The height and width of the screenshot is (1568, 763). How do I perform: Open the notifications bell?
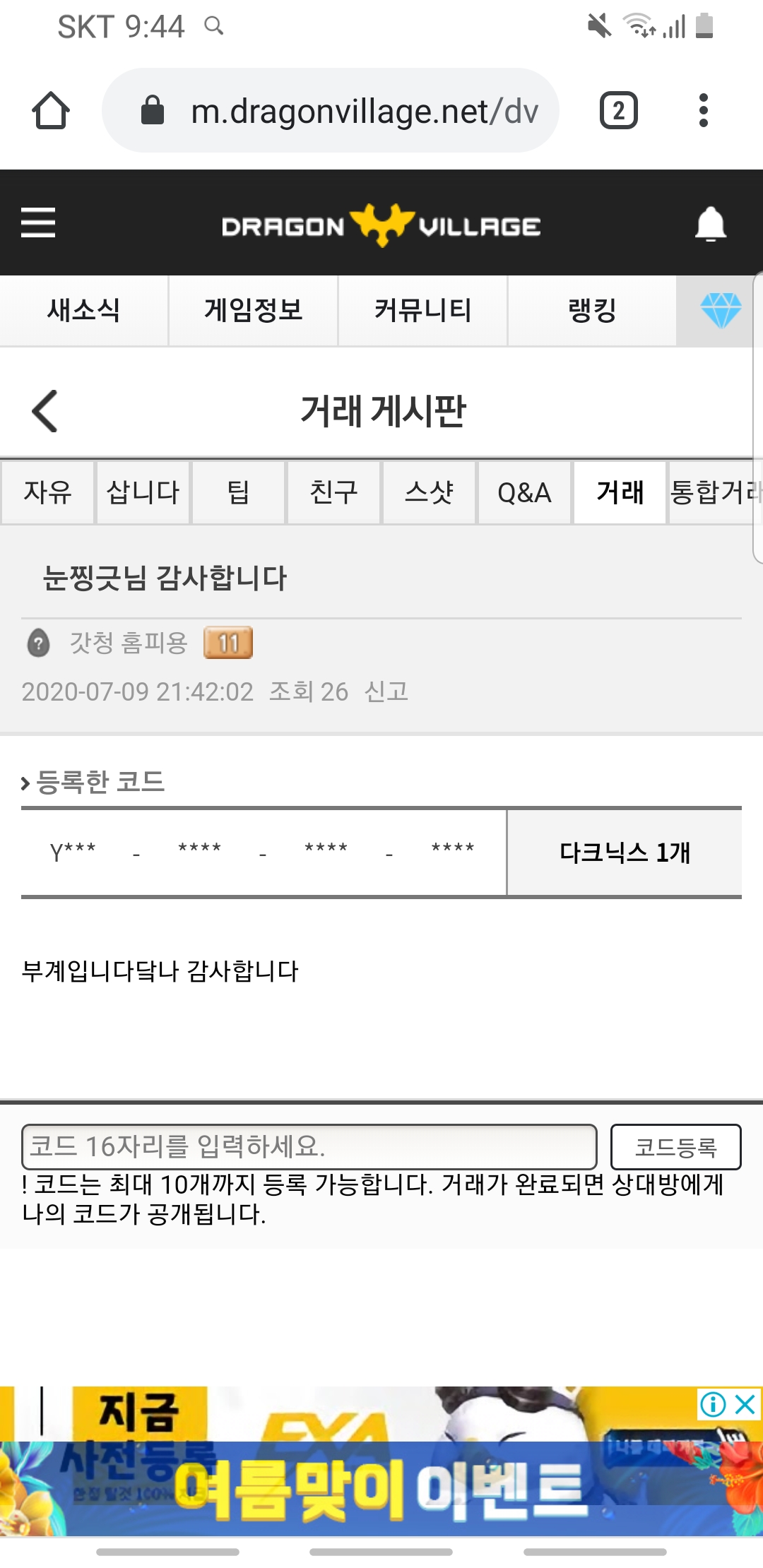point(710,225)
